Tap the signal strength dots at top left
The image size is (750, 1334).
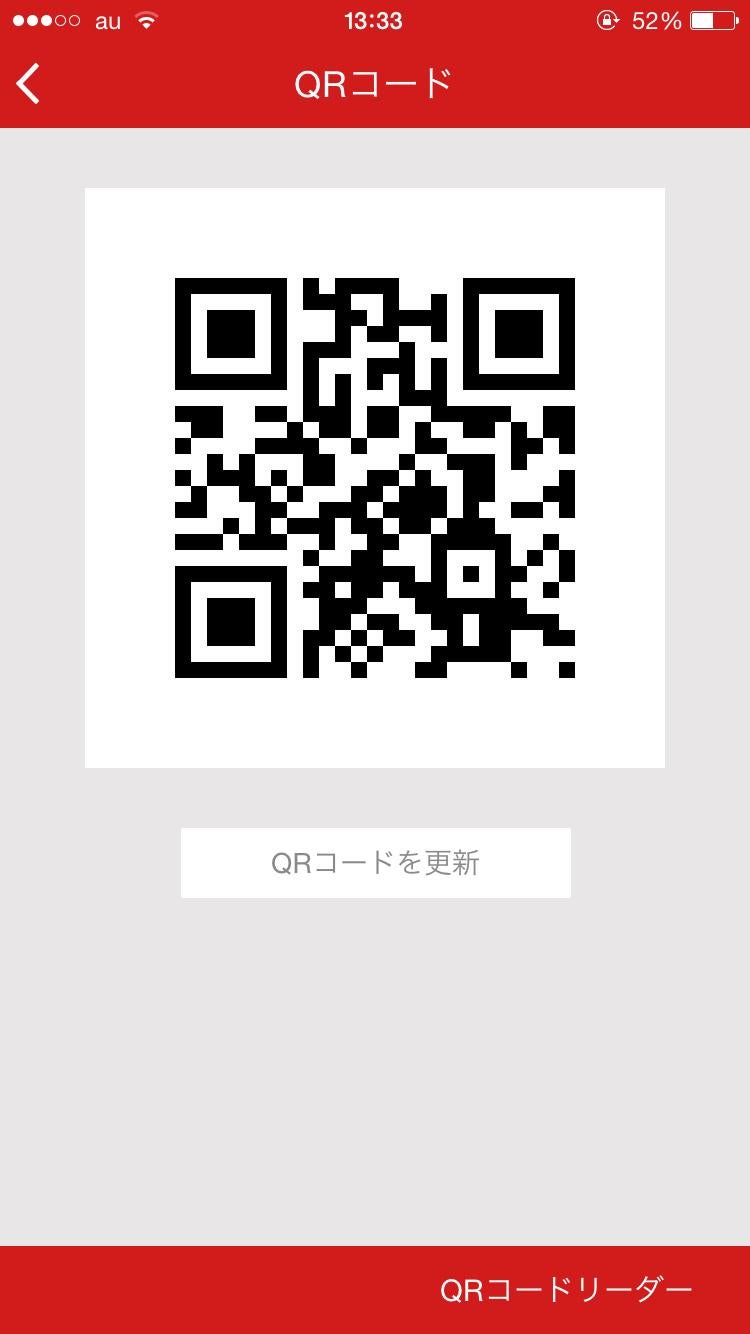pos(46,19)
